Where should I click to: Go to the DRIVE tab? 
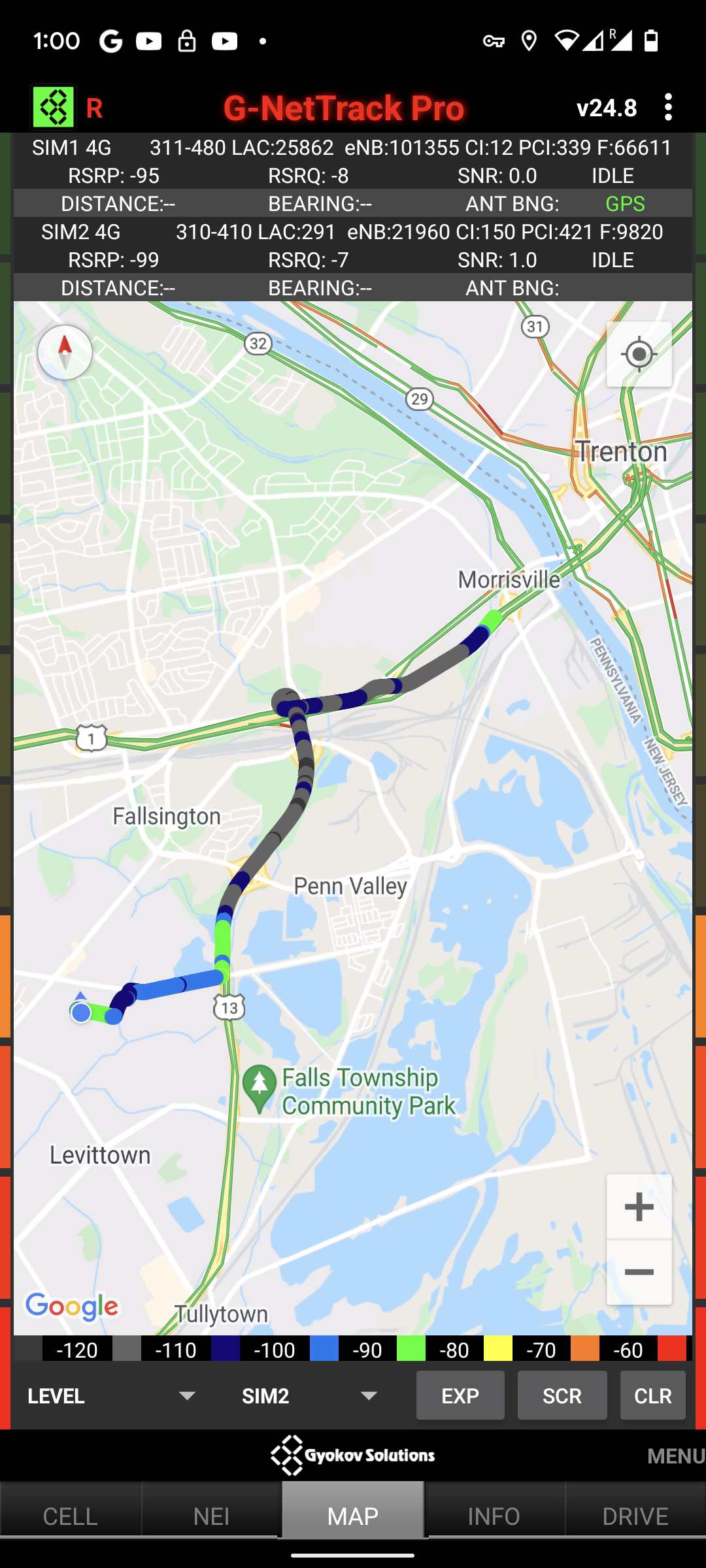635,1516
